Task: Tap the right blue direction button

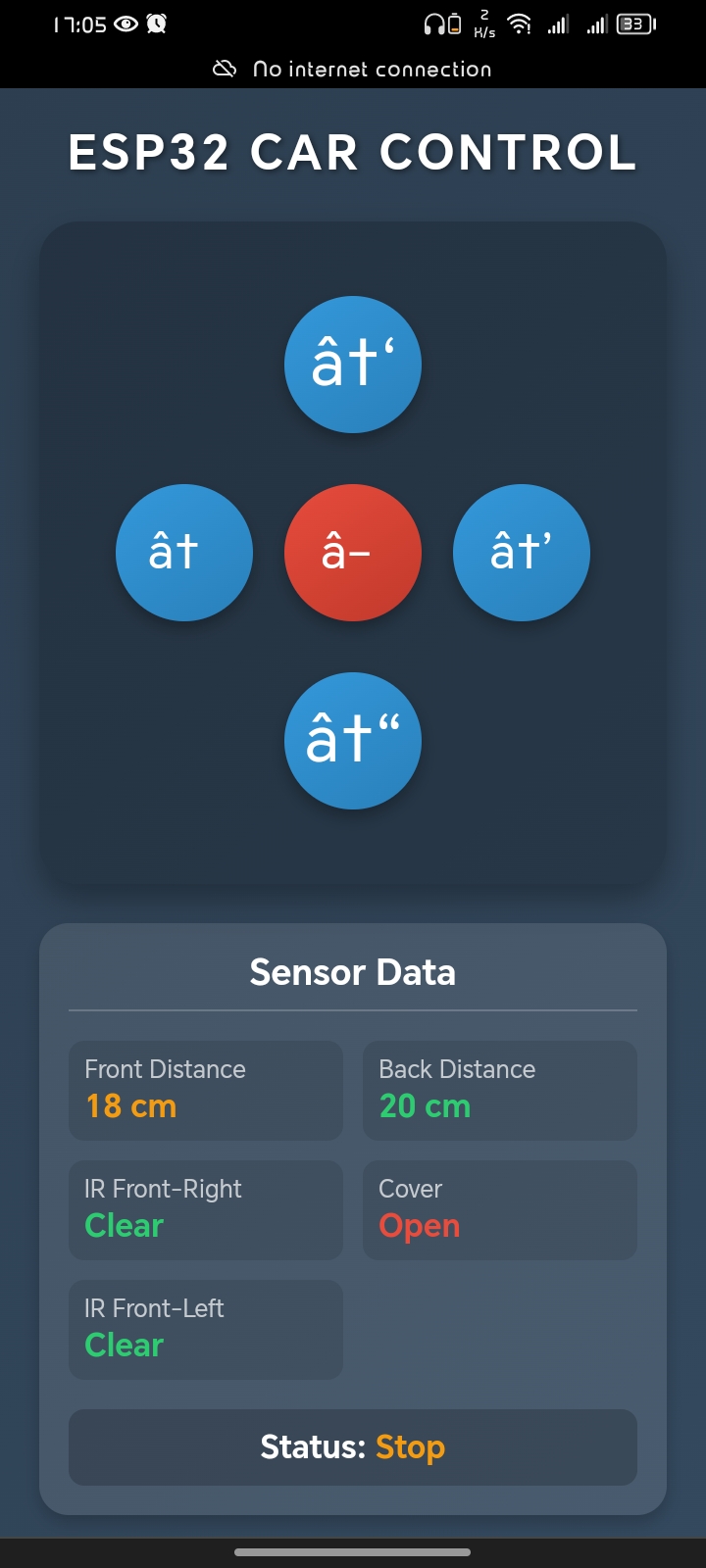Action: [522, 553]
